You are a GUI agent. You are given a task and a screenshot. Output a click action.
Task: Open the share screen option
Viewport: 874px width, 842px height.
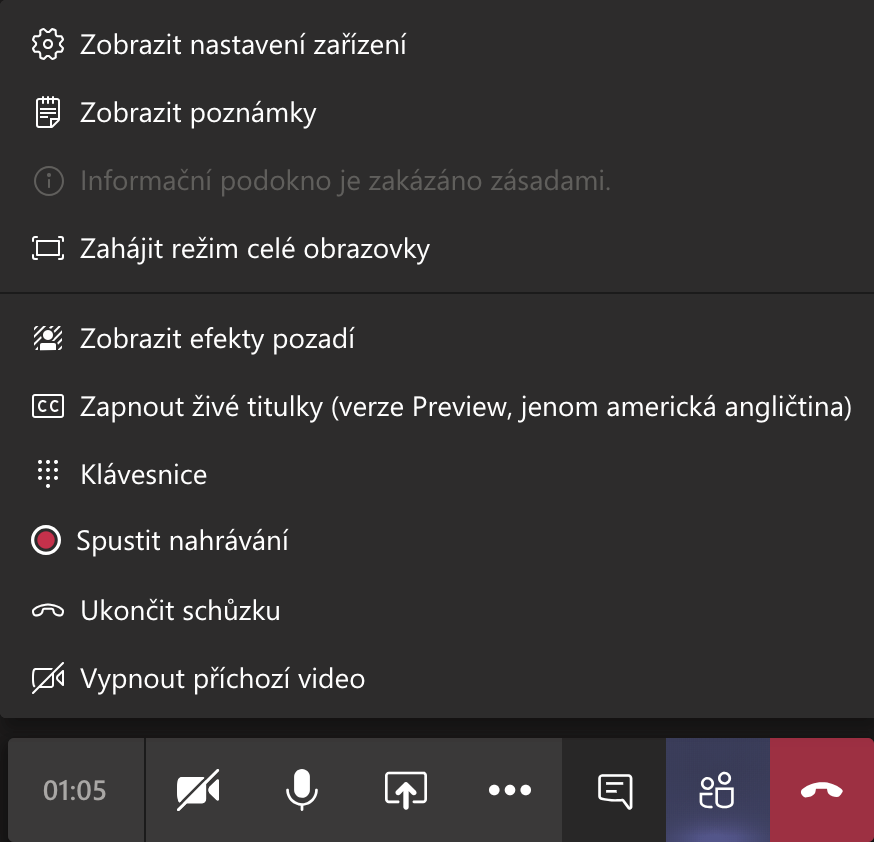point(406,791)
